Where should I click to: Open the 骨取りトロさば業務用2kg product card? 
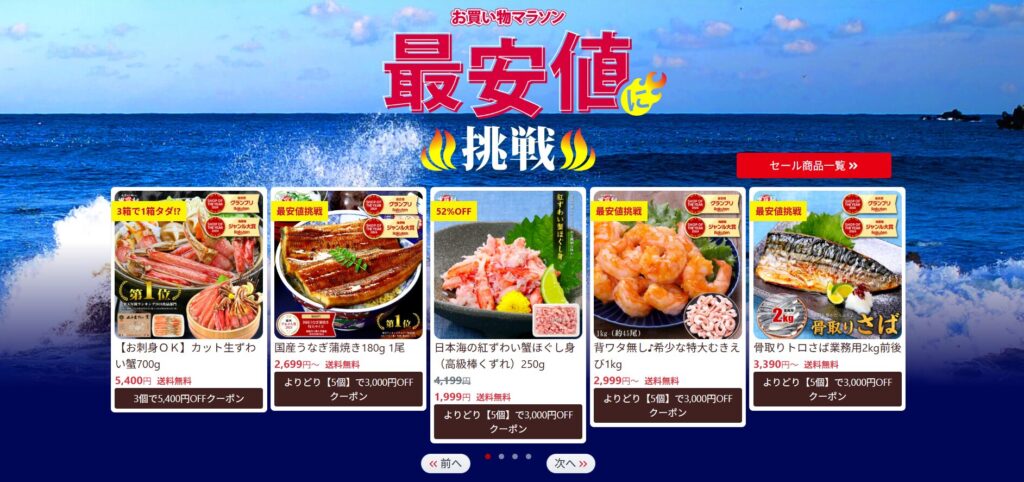(x=827, y=267)
